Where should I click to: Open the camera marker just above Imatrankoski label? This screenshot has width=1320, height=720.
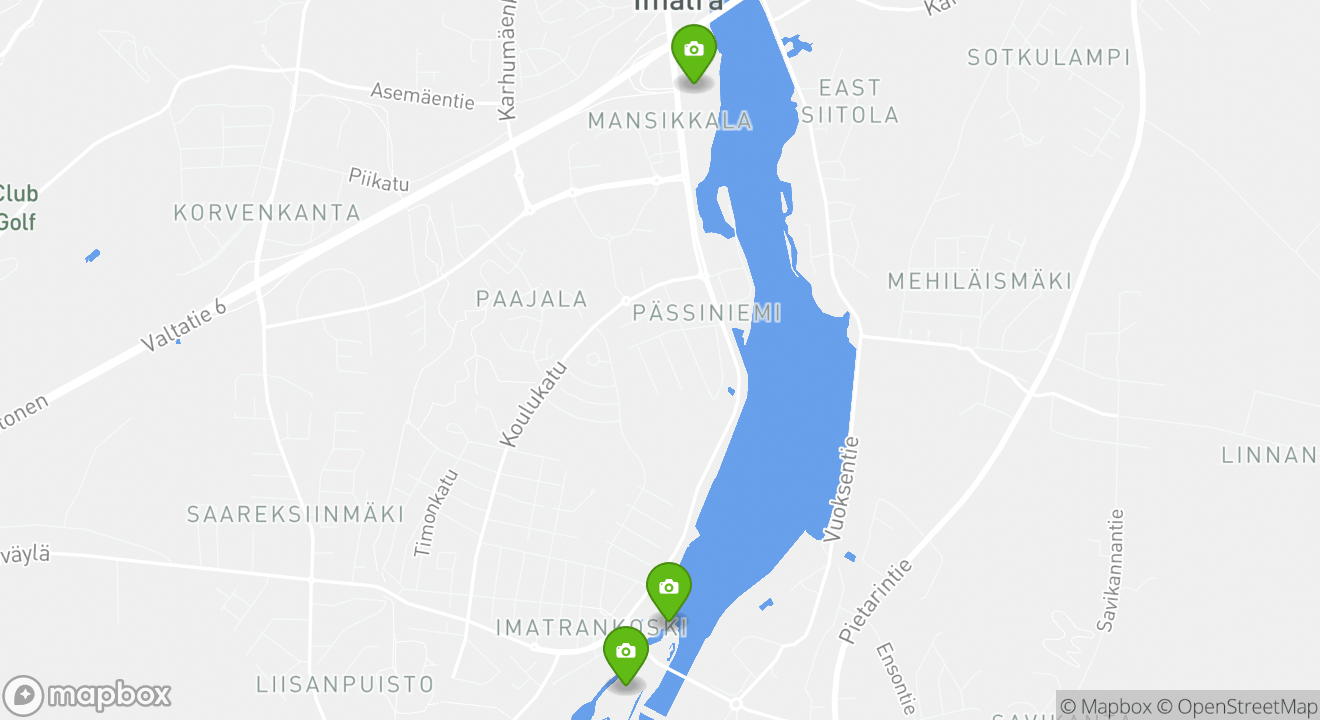tap(668, 589)
